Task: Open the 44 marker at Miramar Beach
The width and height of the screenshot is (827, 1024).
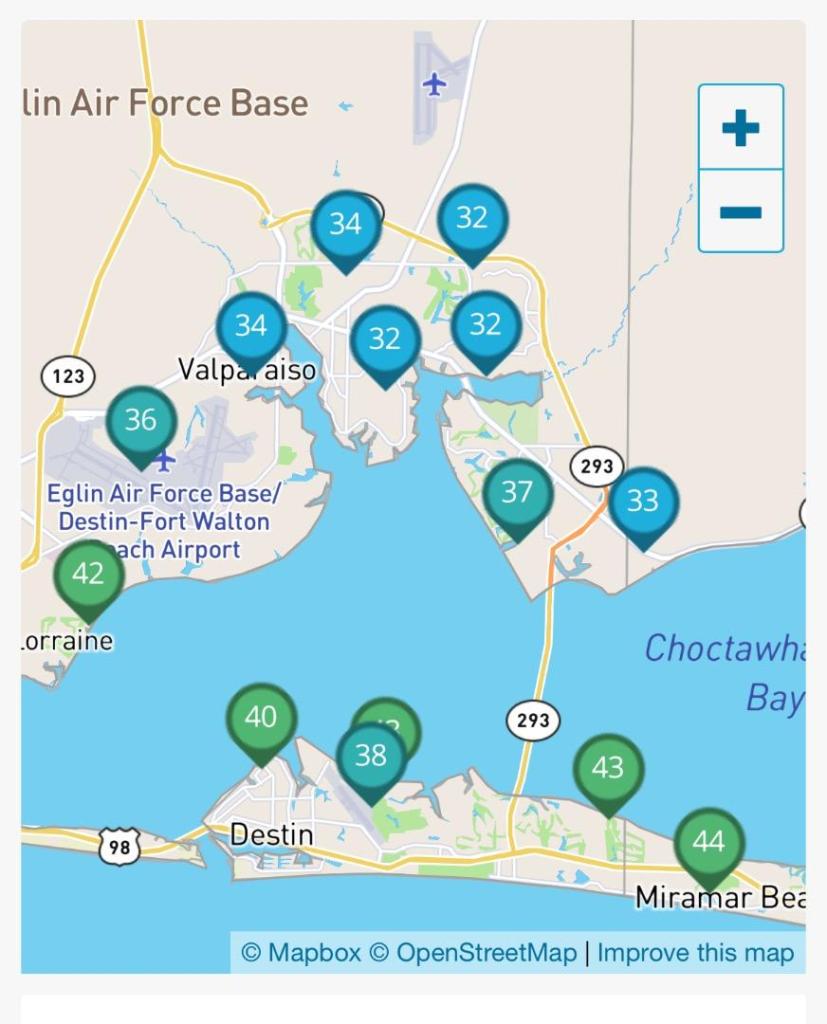Action: 709,842
